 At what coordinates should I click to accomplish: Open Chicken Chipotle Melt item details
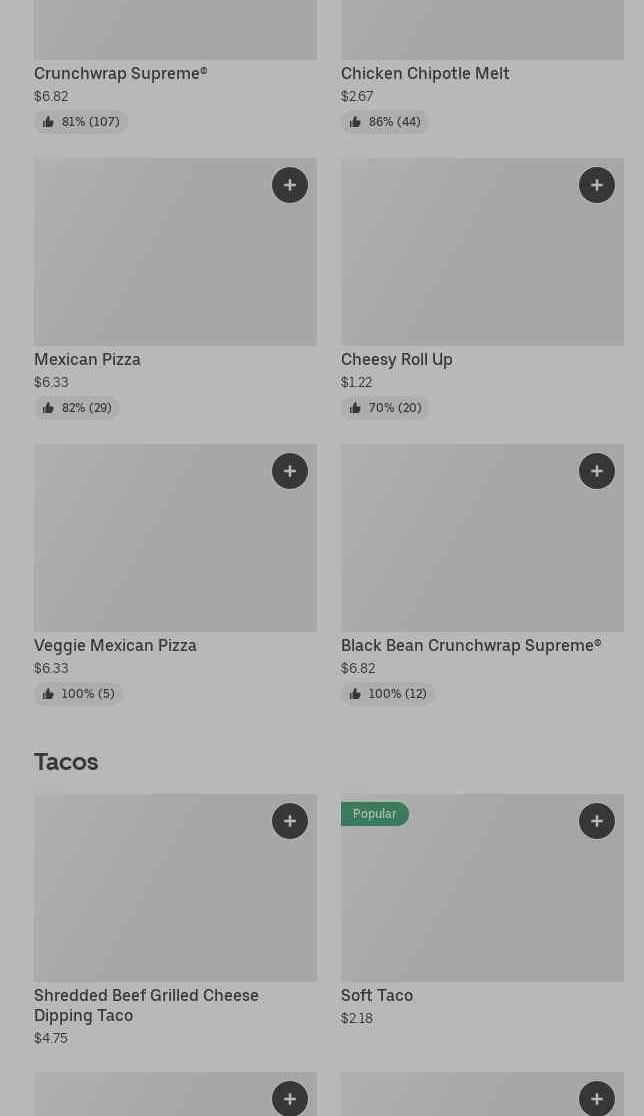[425, 73]
